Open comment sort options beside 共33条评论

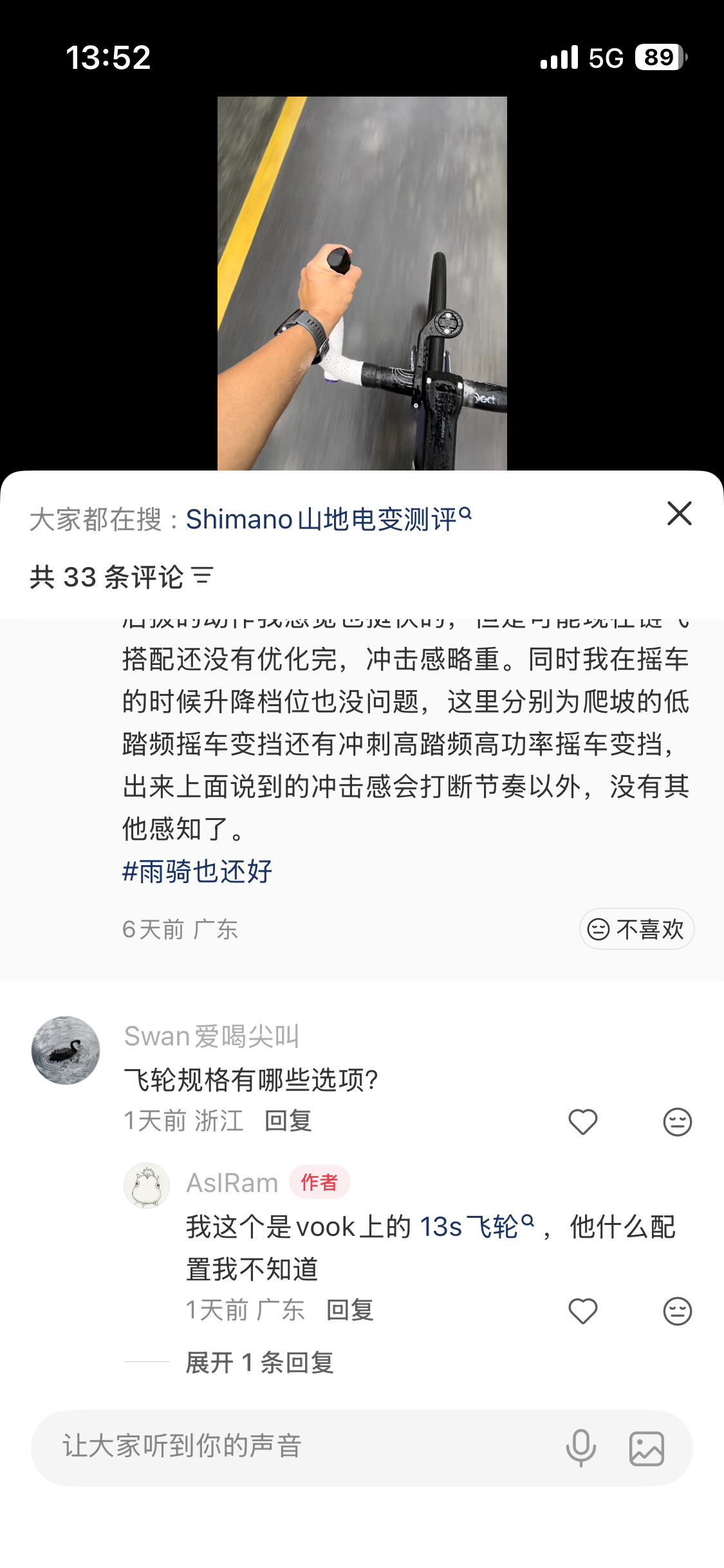click(202, 576)
